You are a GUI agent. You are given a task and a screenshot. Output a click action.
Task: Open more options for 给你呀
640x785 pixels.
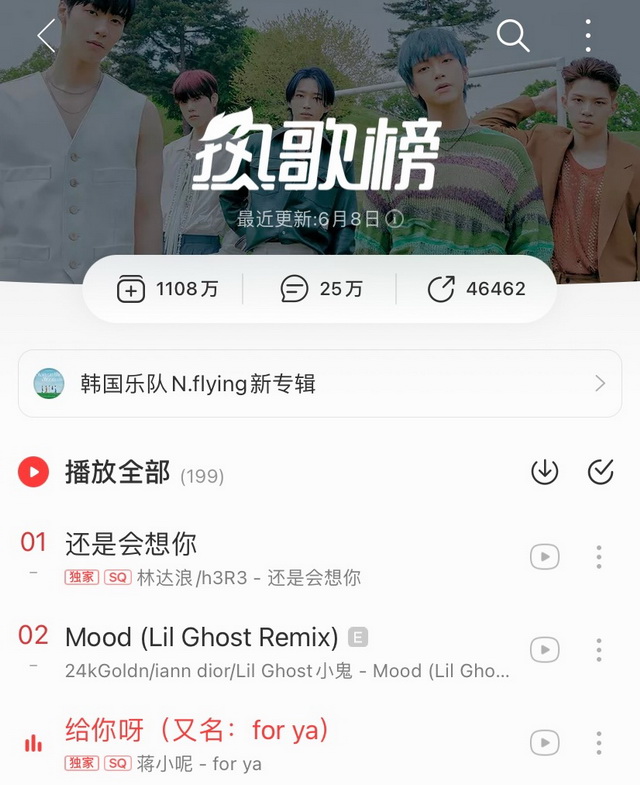point(599,743)
